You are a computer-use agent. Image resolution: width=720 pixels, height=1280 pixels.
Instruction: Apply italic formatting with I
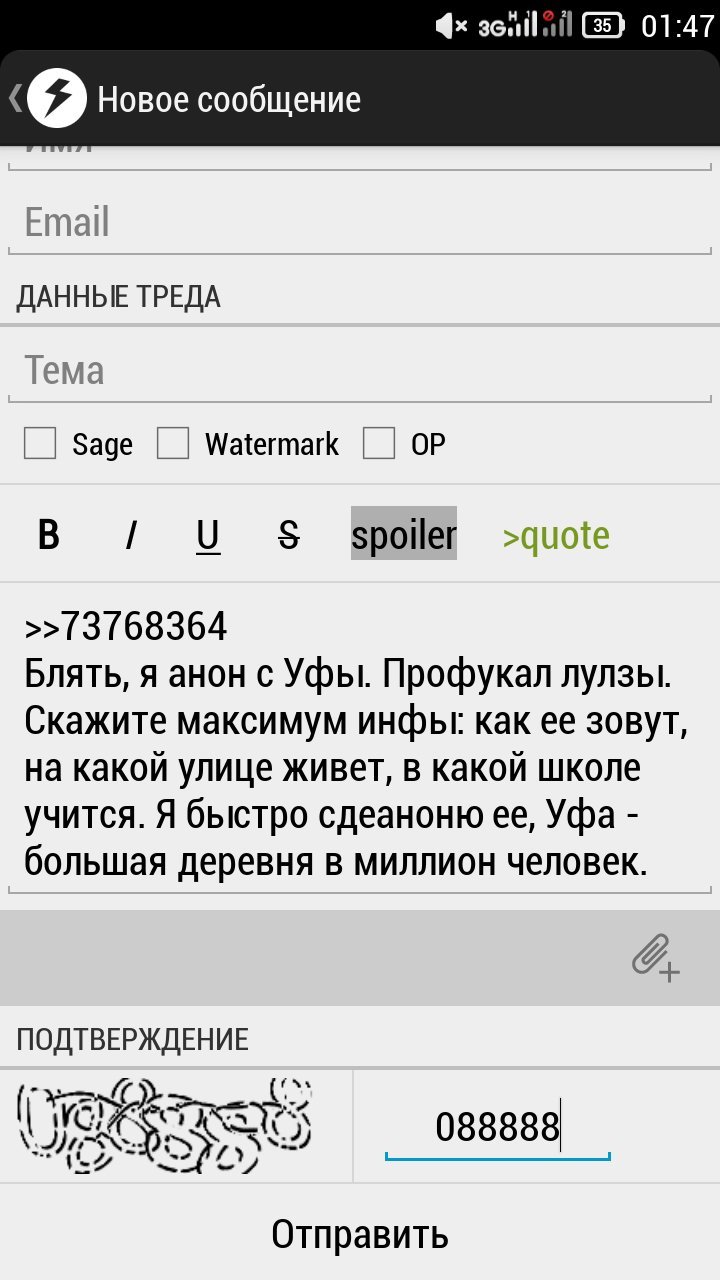[x=130, y=535]
